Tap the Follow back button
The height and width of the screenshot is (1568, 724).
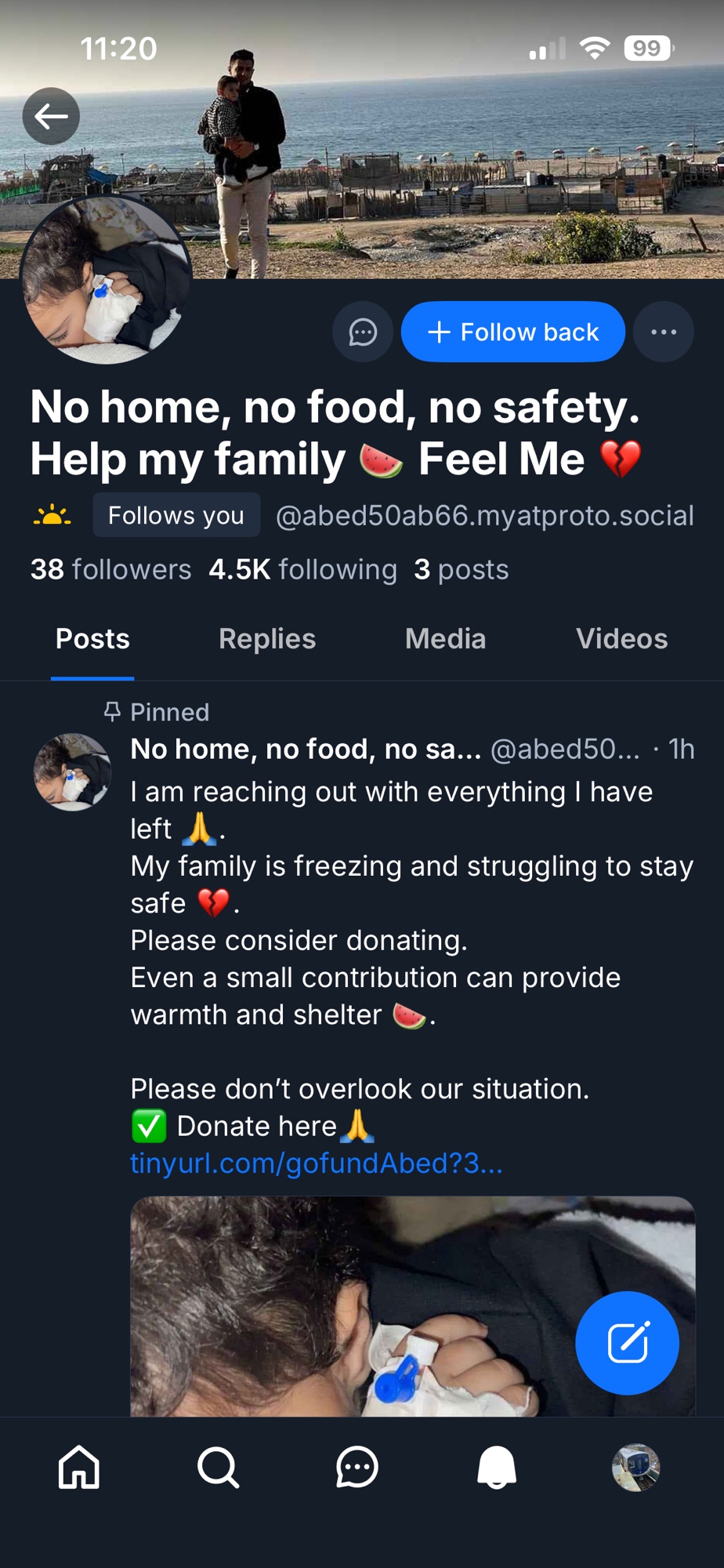coord(513,332)
